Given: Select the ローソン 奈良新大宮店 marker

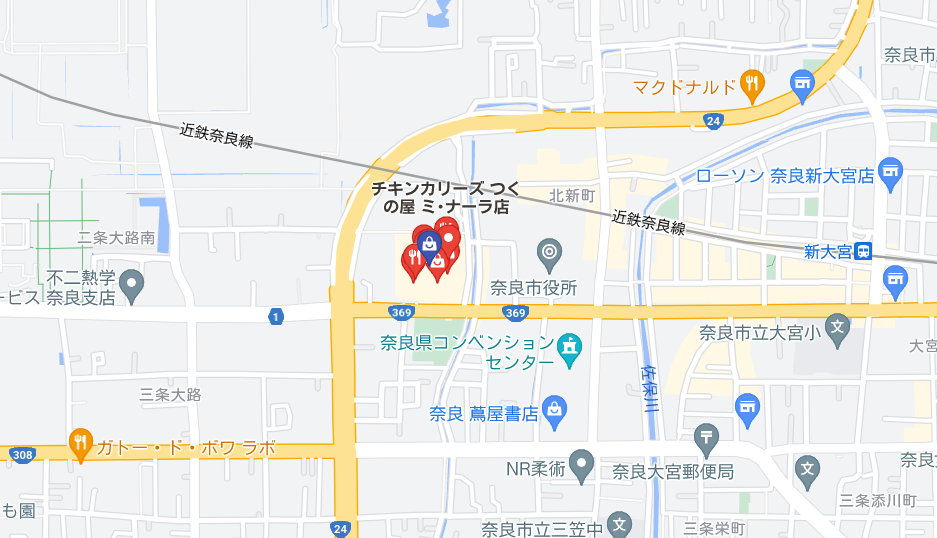Looking at the screenshot, I should coord(889,173).
